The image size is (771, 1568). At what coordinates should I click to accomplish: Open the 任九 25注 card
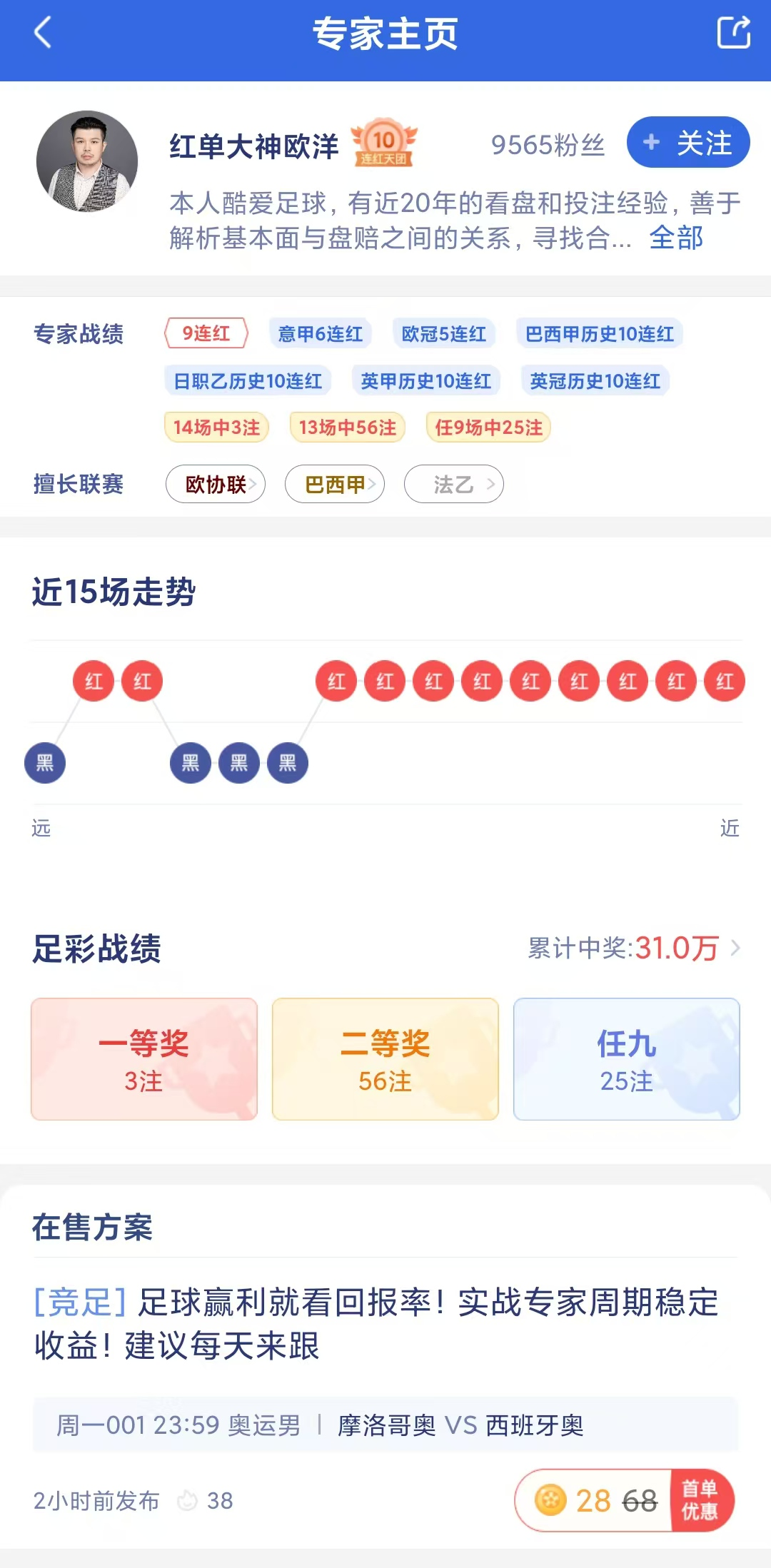[x=627, y=1059]
